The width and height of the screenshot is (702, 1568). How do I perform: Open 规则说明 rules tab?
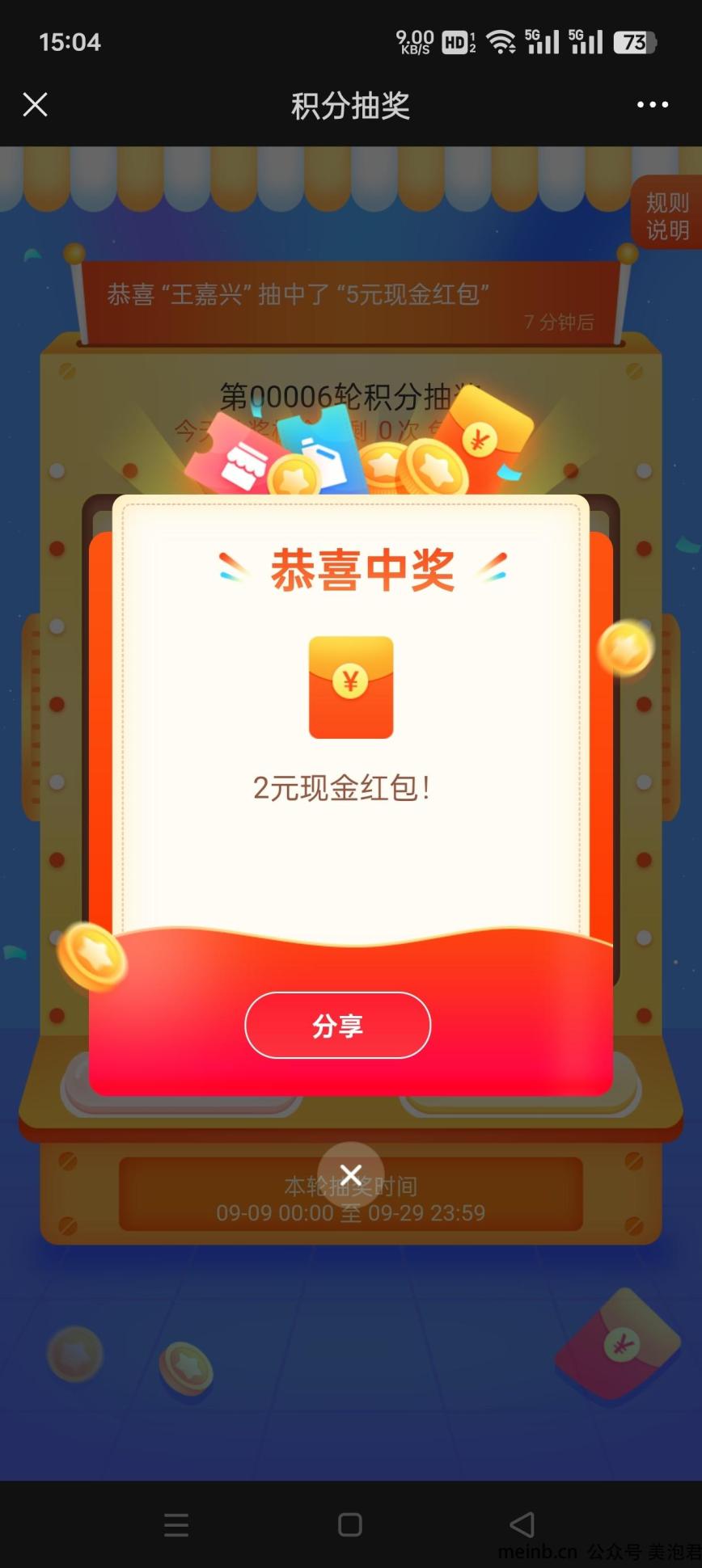pos(666,215)
